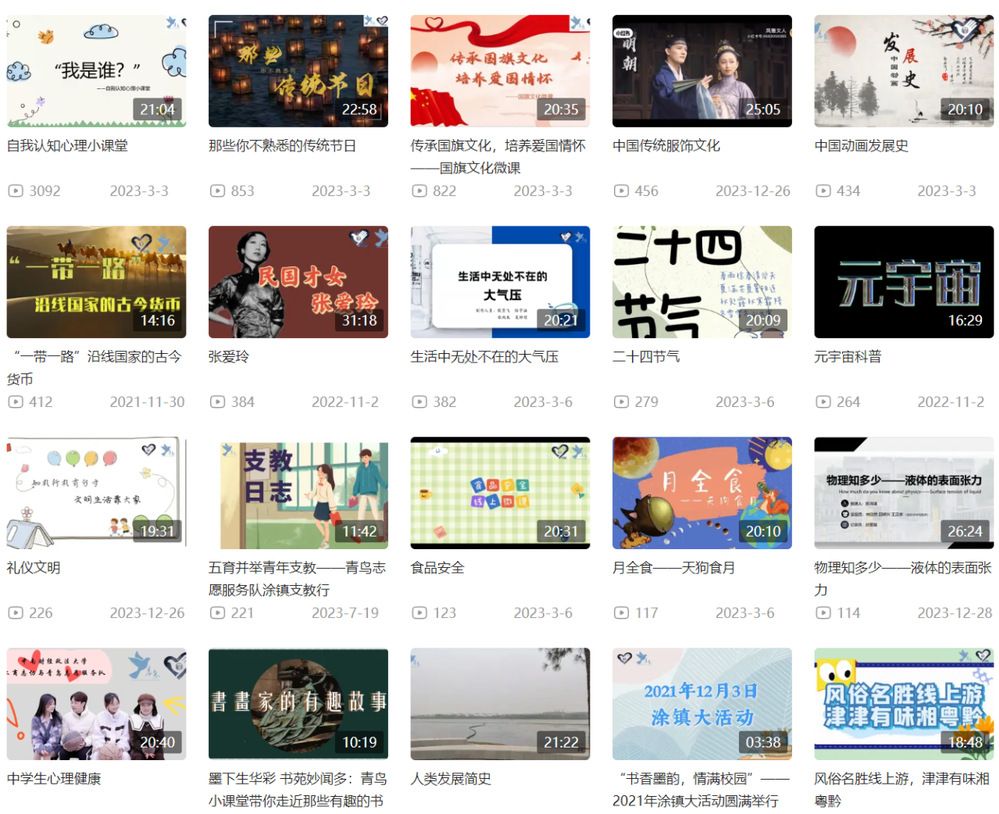The height and width of the screenshot is (814, 999).
Task: Watch the 支教日志 青鸟志愿服务队 video
Action: (x=298, y=492)
